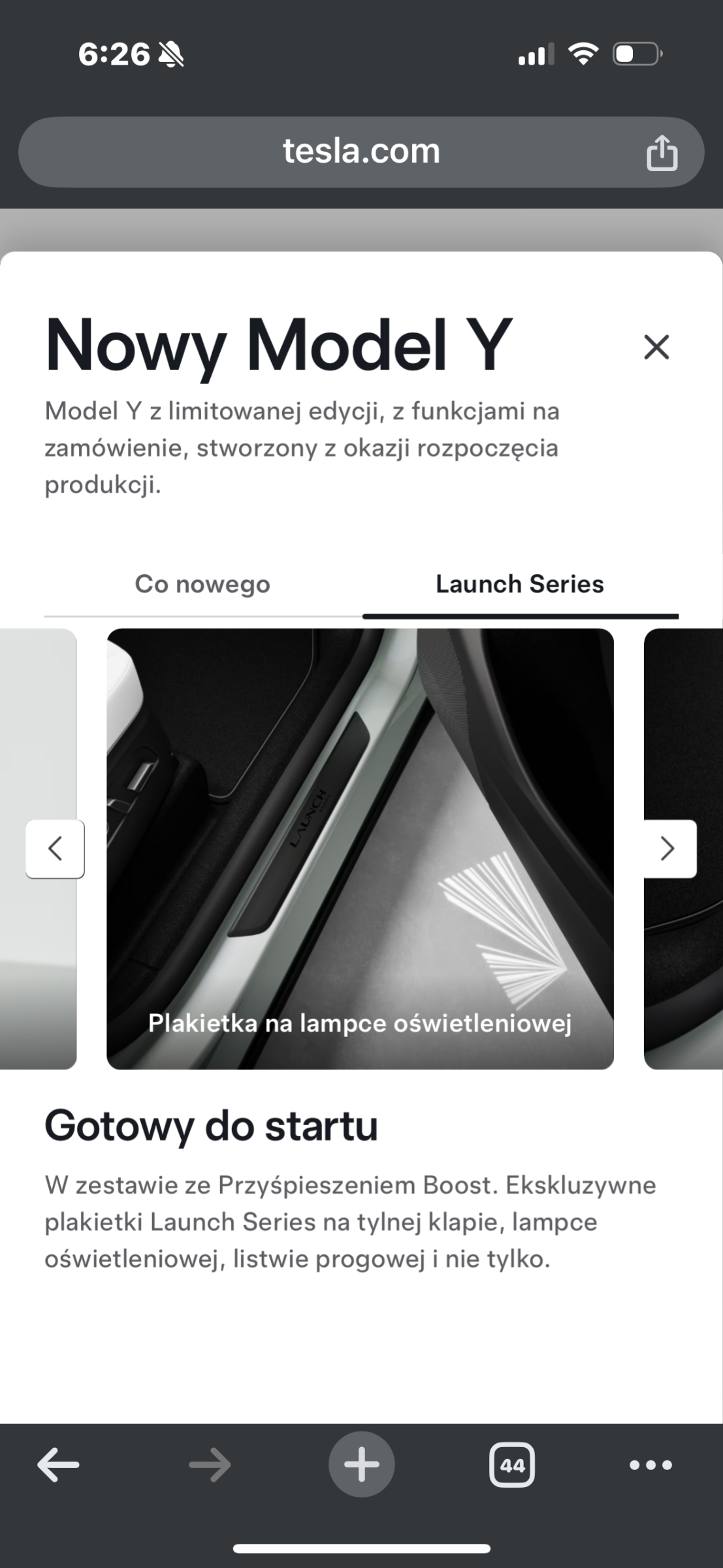Close the Nowy Model Y dialog
This screenshot has width=723, height=1568.
656,347
